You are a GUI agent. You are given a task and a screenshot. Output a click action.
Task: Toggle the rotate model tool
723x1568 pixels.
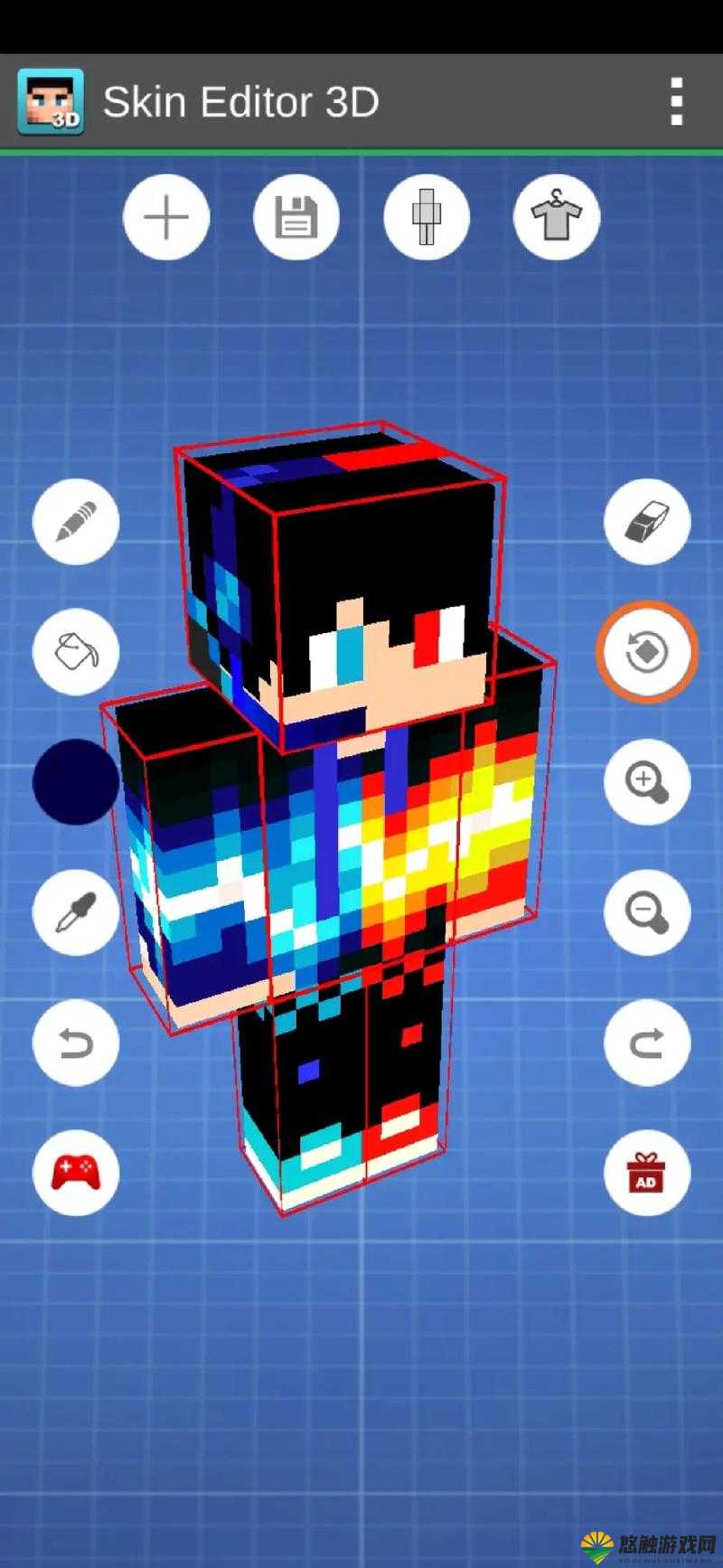(x=647, y=651)
